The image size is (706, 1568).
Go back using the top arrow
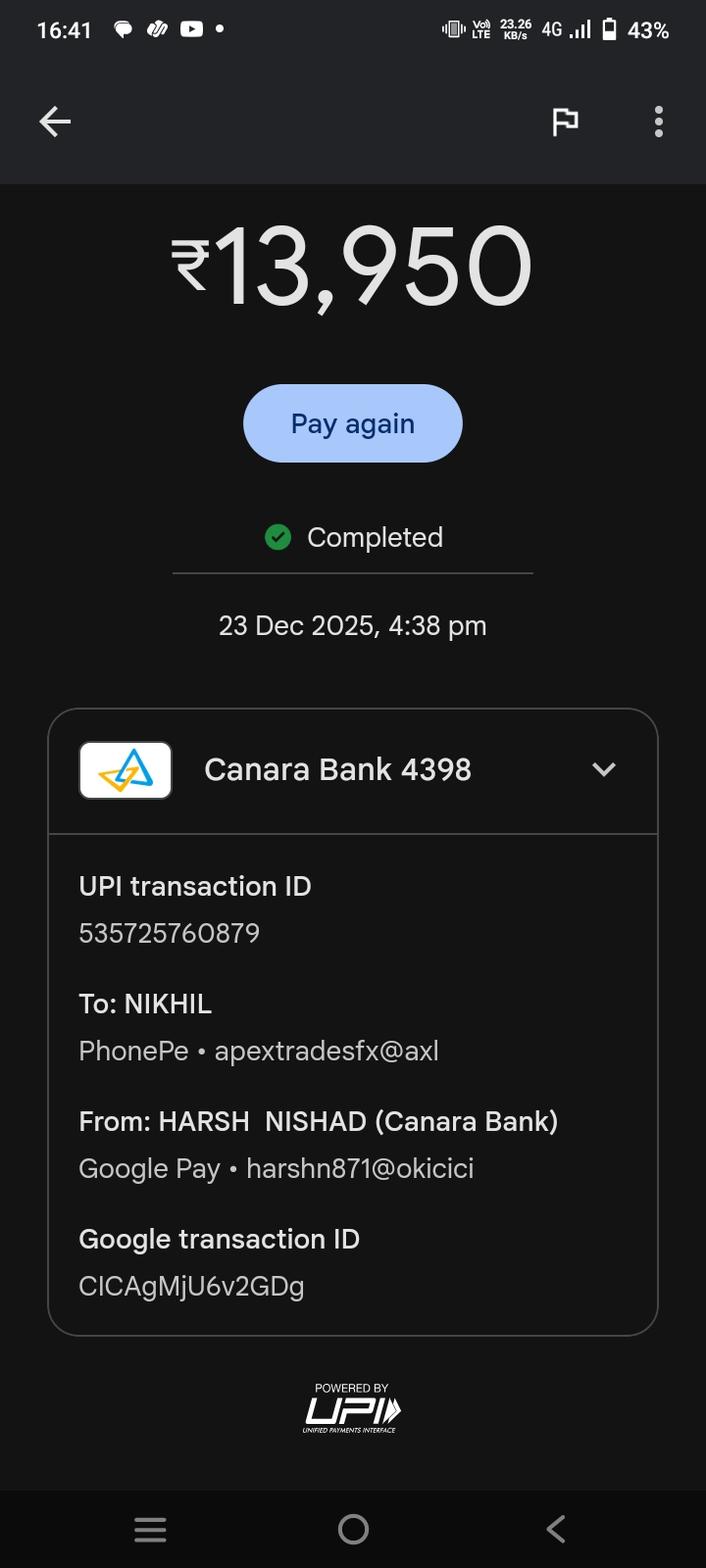pyautogui.click(x=55, y=122)
